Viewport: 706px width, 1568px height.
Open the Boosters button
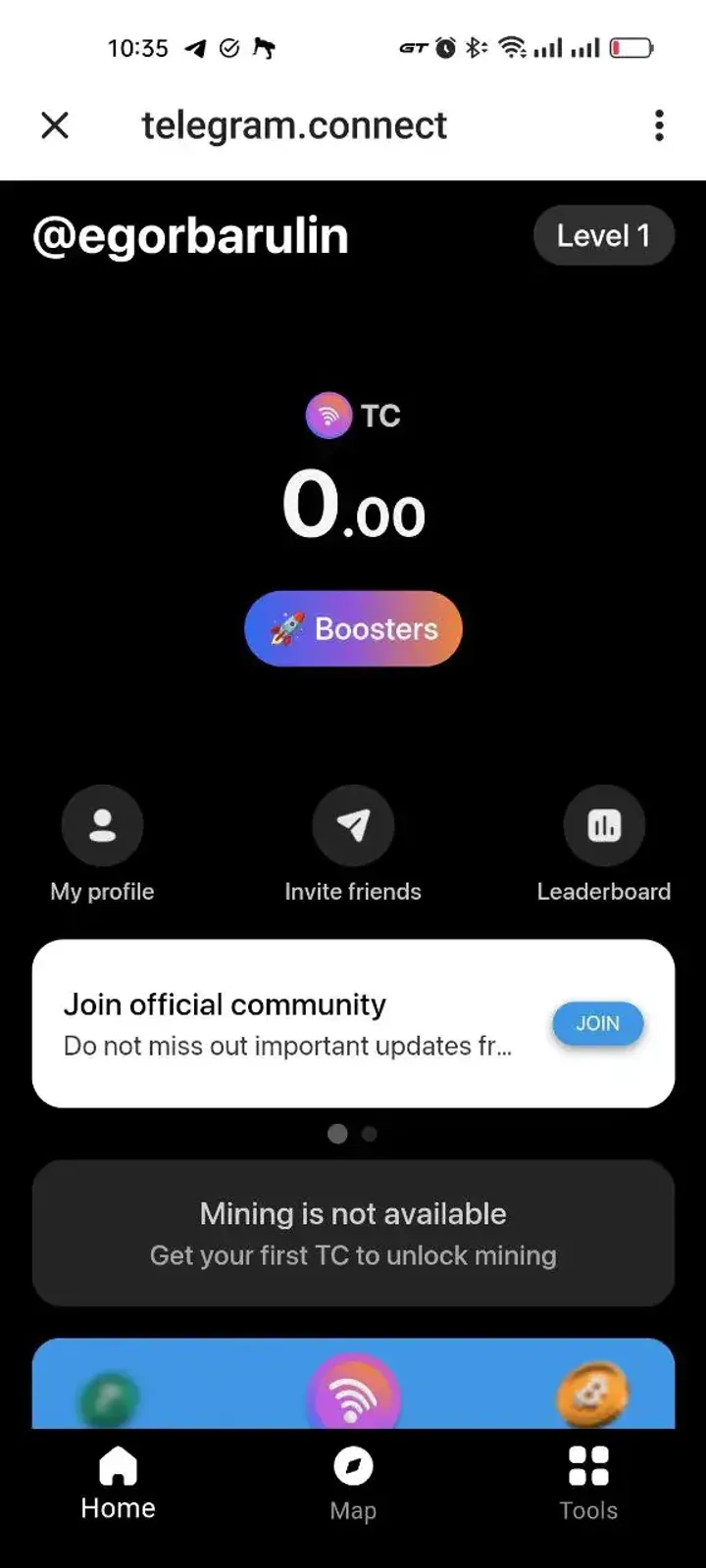pyautogui.click(x=353, y=628)
